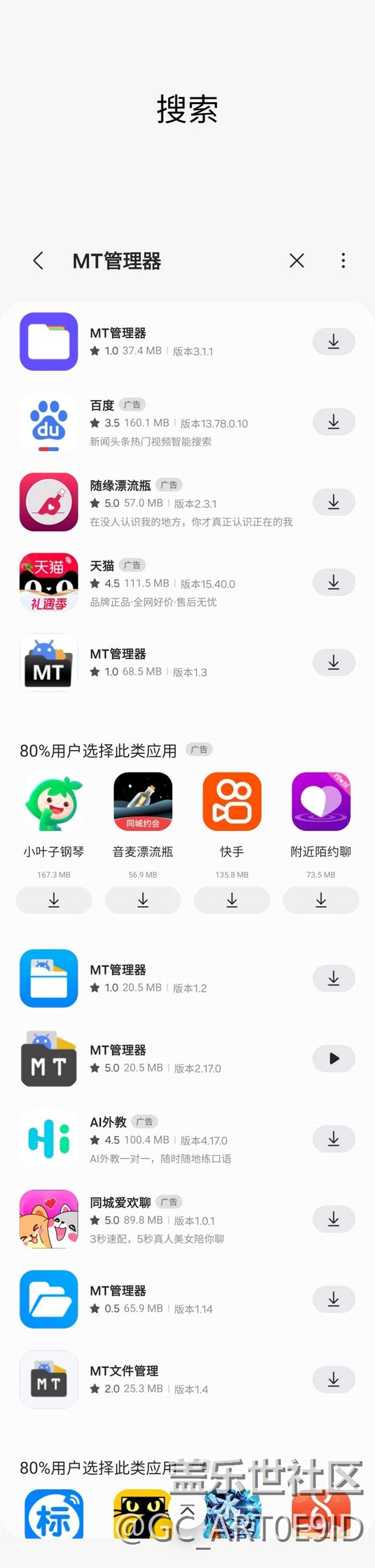Download the 百度 app
The height and width of the screenshot is (1568, 375).
click(x=333, y=422)
